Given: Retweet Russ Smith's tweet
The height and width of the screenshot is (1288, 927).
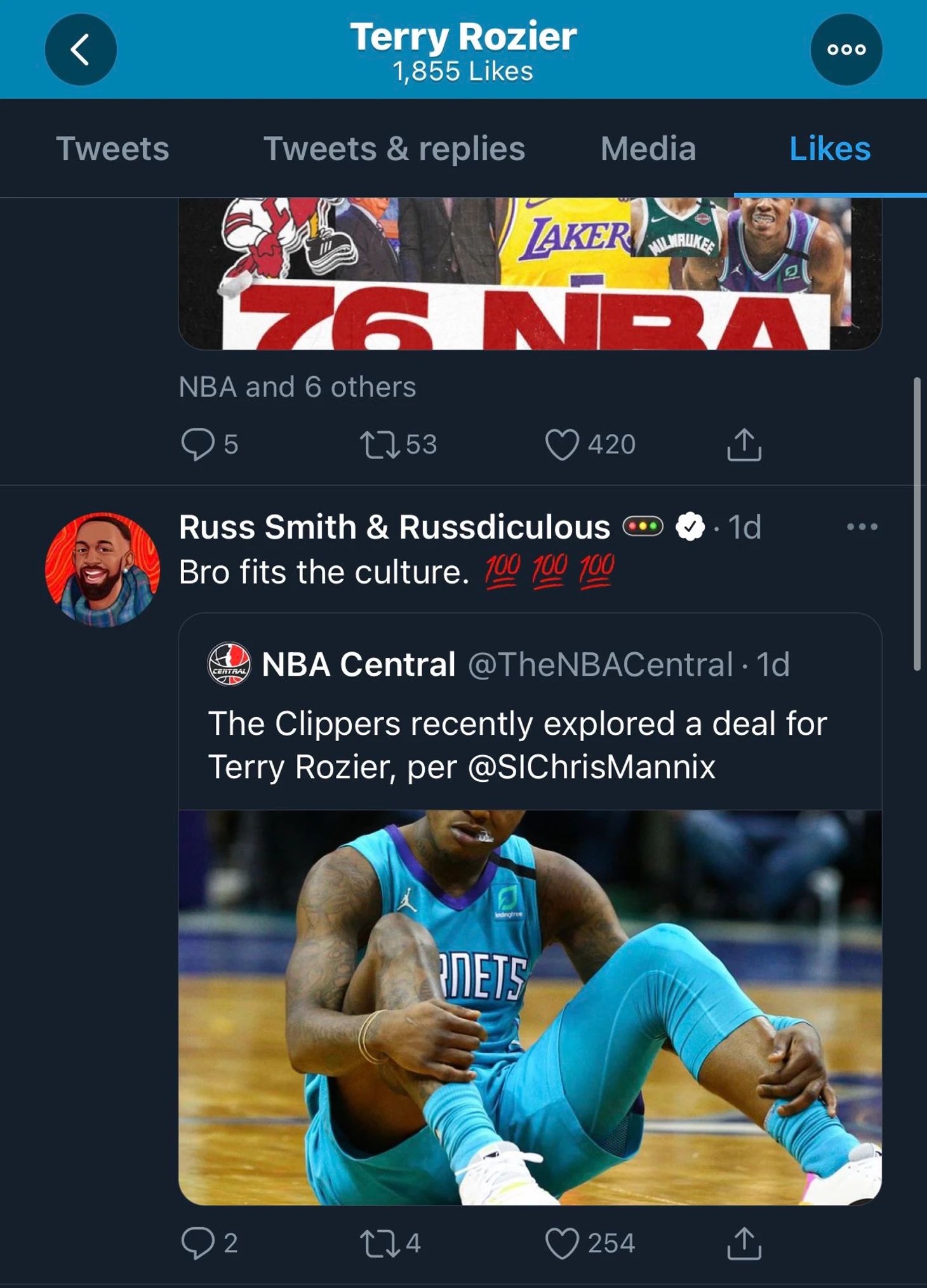Looking at the screenshot, I should click(x=380, y=1243).
